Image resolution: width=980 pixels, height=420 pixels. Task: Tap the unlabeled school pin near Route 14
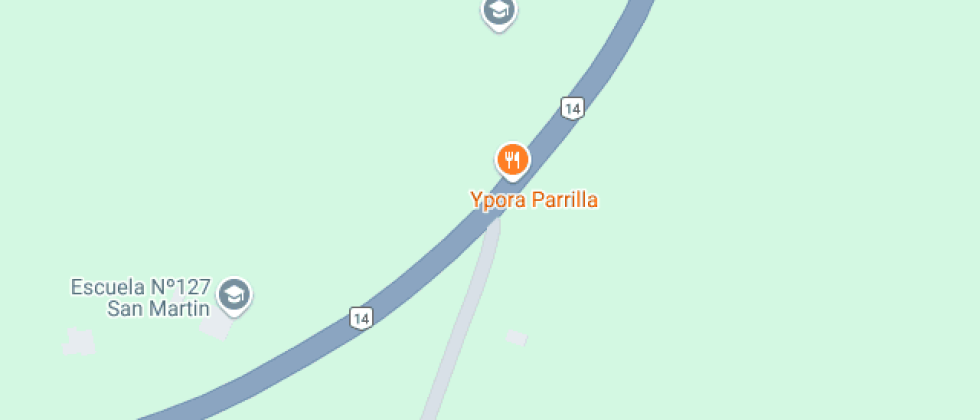(x=498, y=11)
